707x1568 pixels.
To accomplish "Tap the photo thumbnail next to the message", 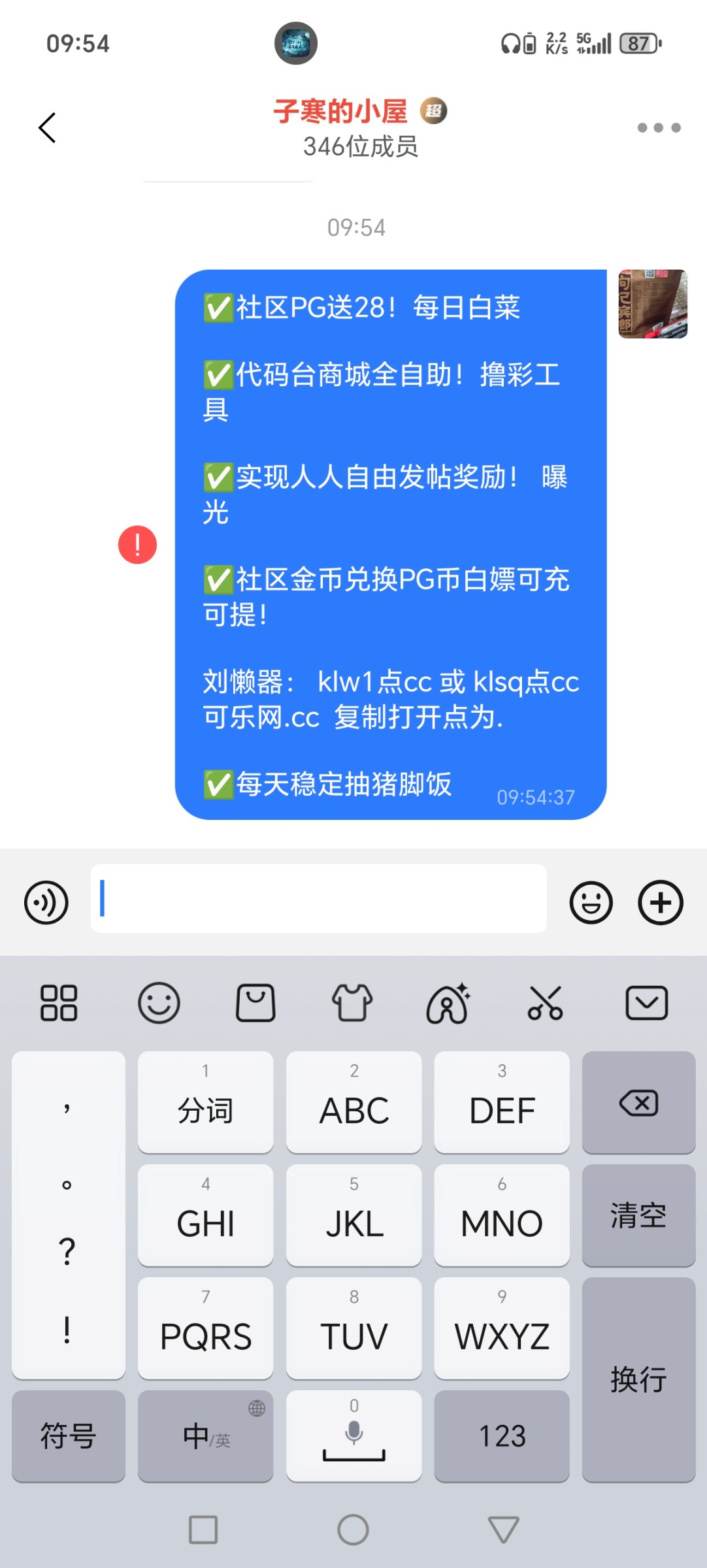I will [x=653, y=304].
